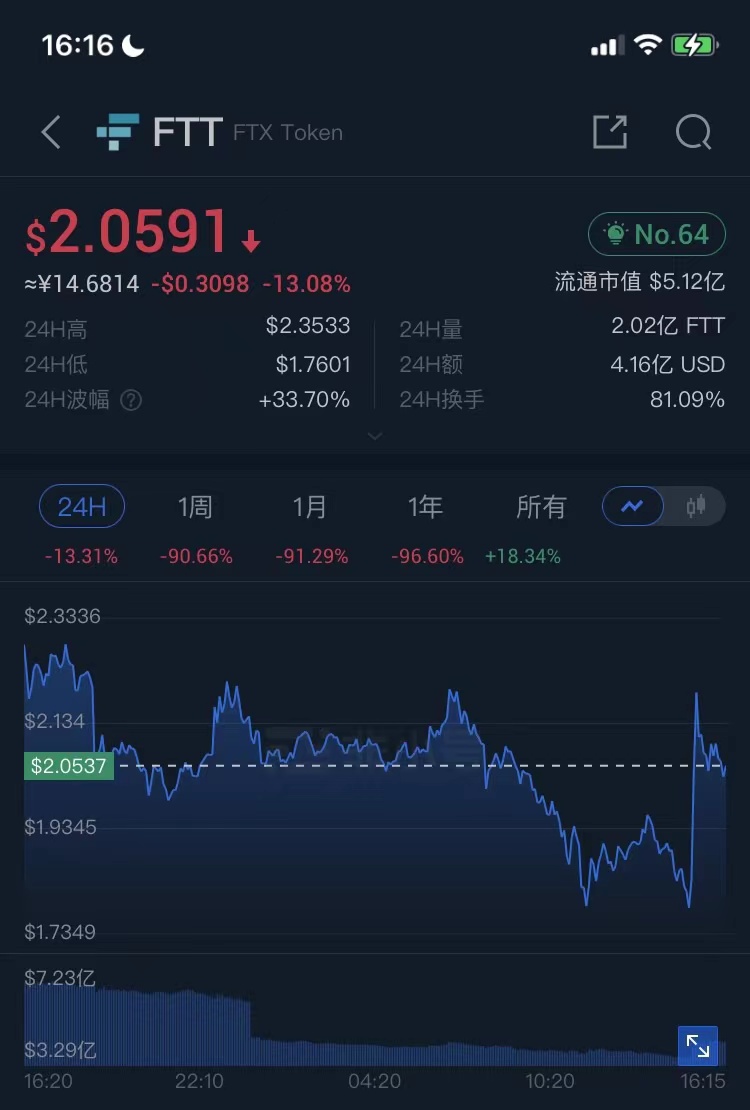Open search with the magnifier icon
The height and width of the screenshot is (1110, 750).
point(693,132)
